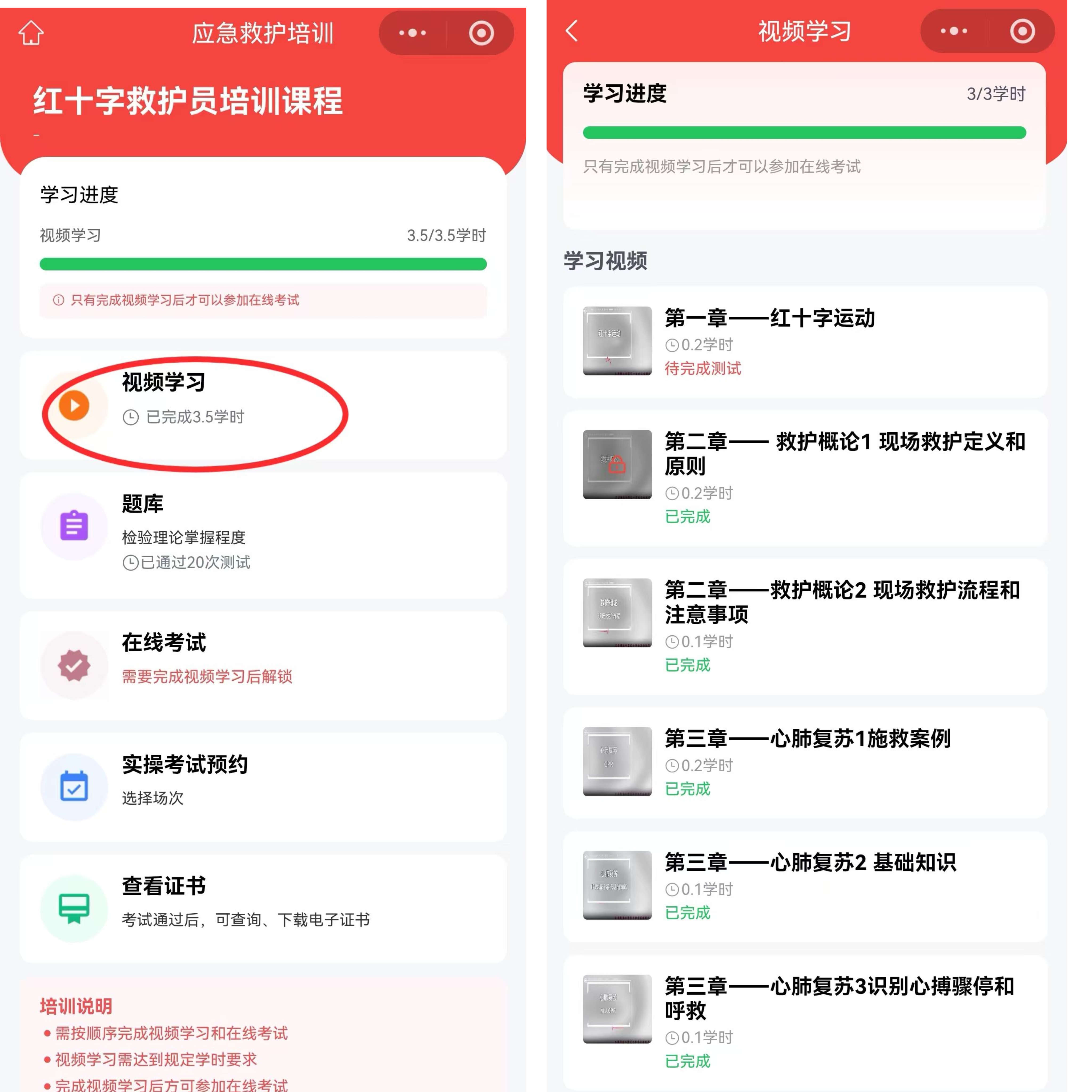The width and height of the screenshot is (1092, 1092).
Task: Select 实操考试预约 to choose a session
Action: (263, 787)
